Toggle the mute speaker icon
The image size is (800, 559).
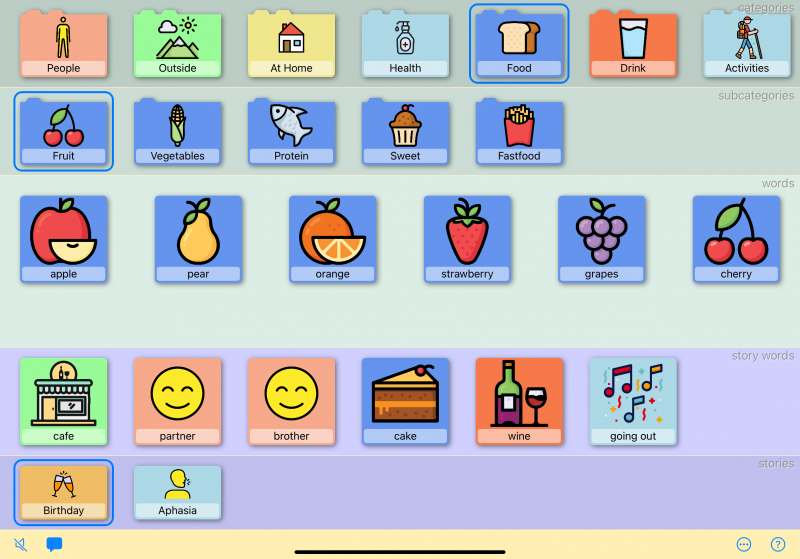21,544
